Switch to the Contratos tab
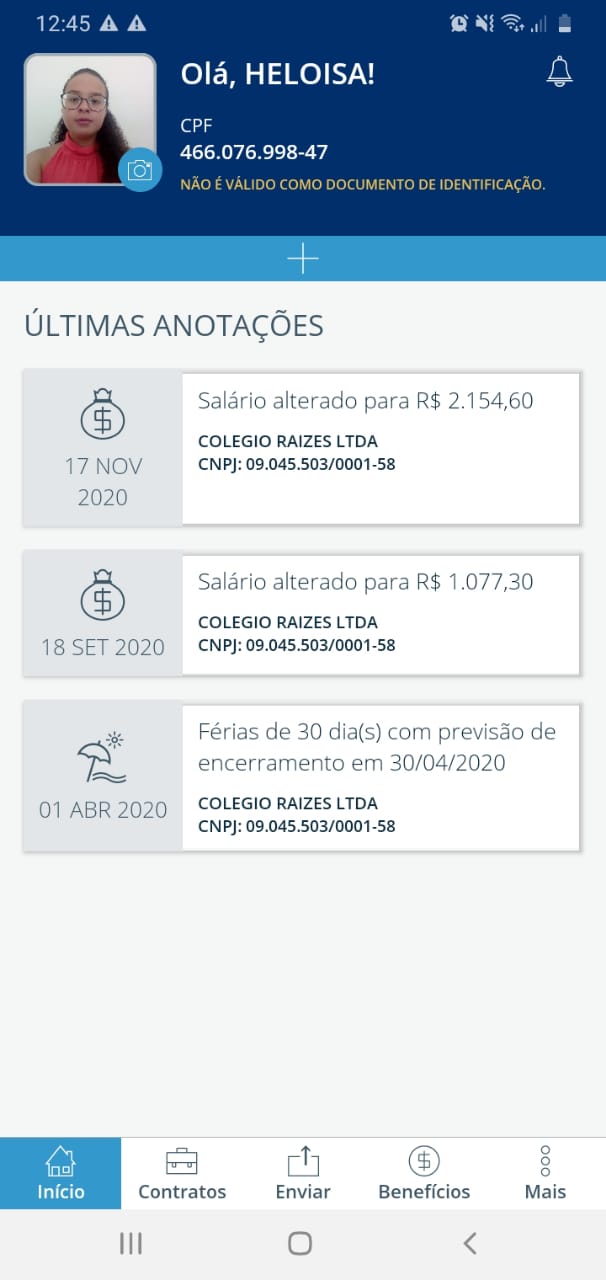The width and height of the screenshot is (606, 1280). (182, 1174)
